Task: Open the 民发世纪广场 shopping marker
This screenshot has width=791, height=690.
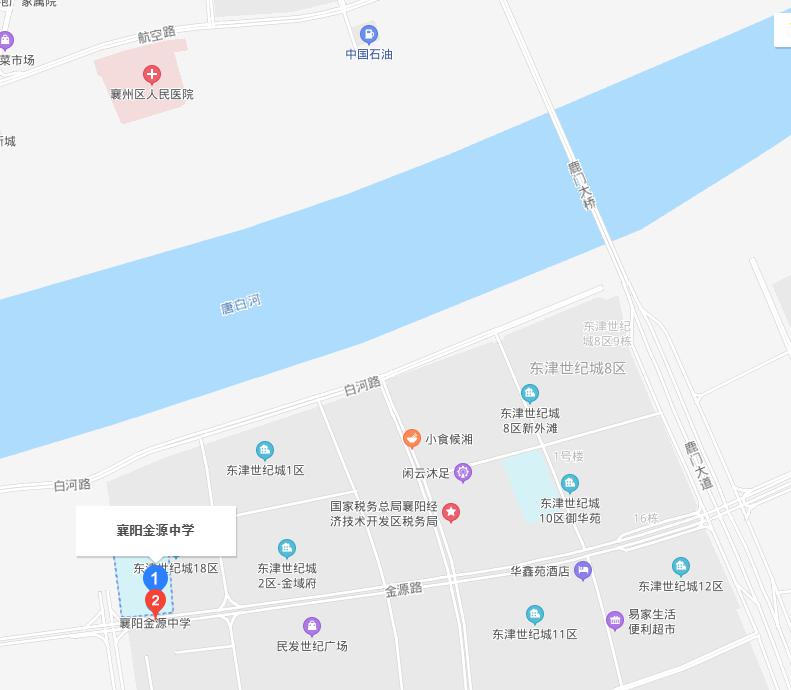Action: coord(312,626)
